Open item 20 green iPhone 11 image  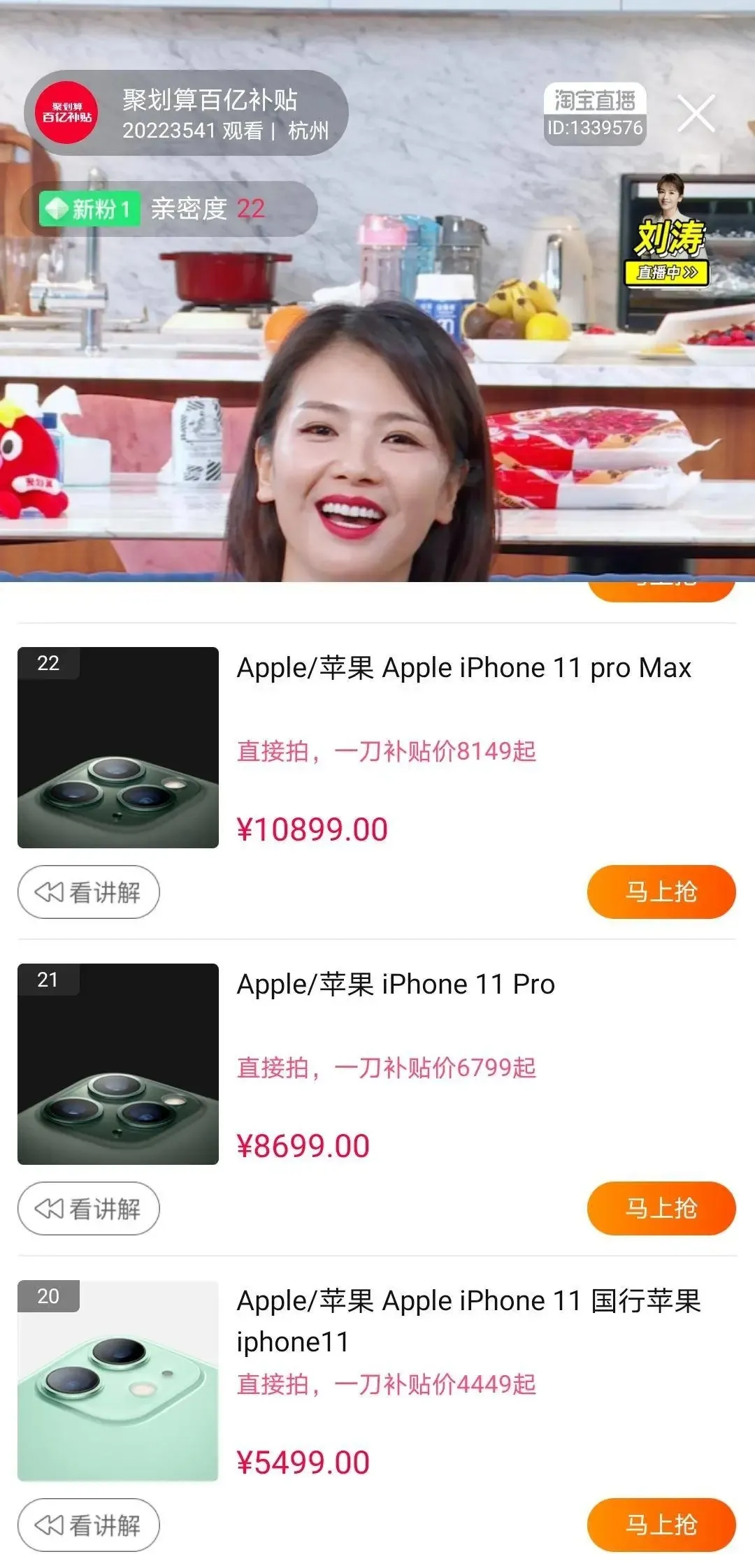pyautogui.click(x=118, y=1380)
